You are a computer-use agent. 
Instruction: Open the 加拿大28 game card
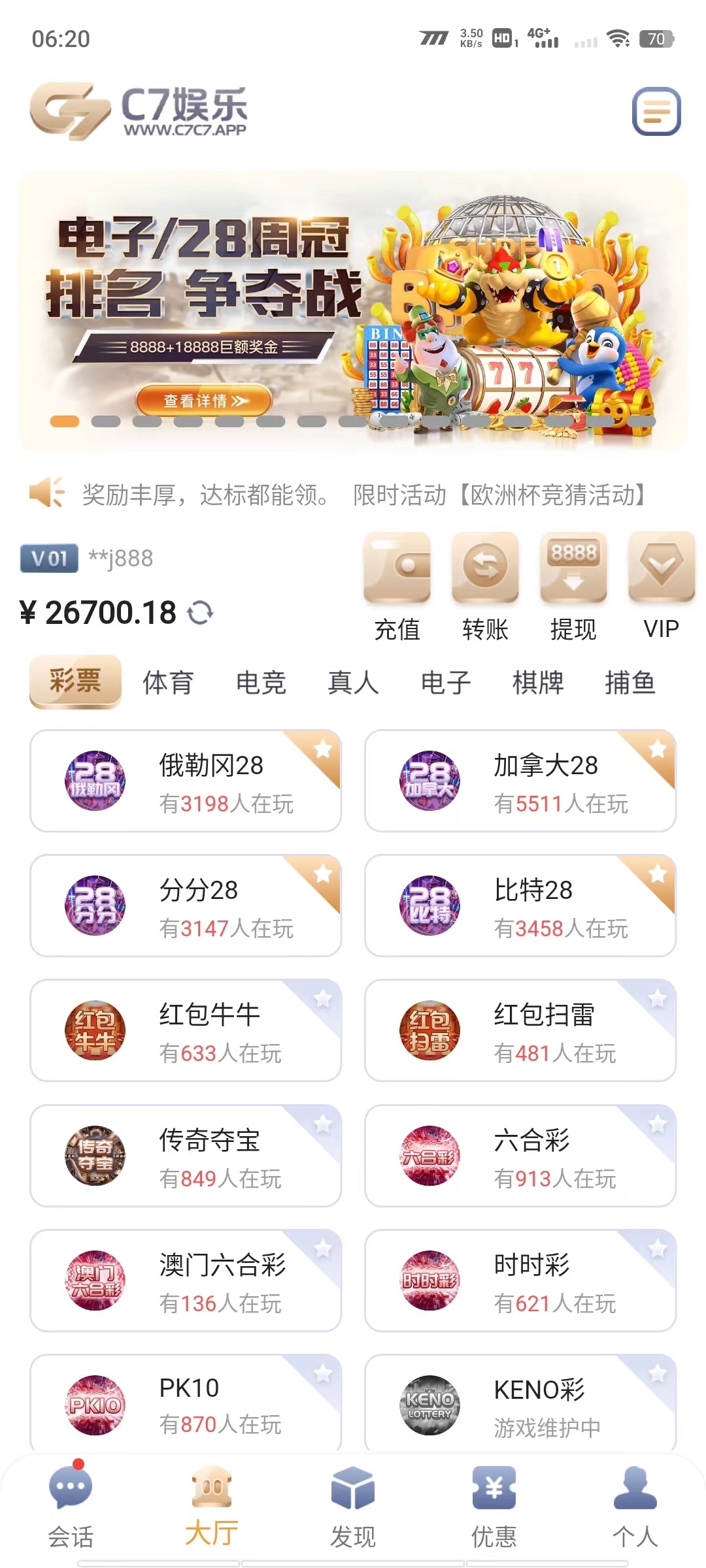520,781
